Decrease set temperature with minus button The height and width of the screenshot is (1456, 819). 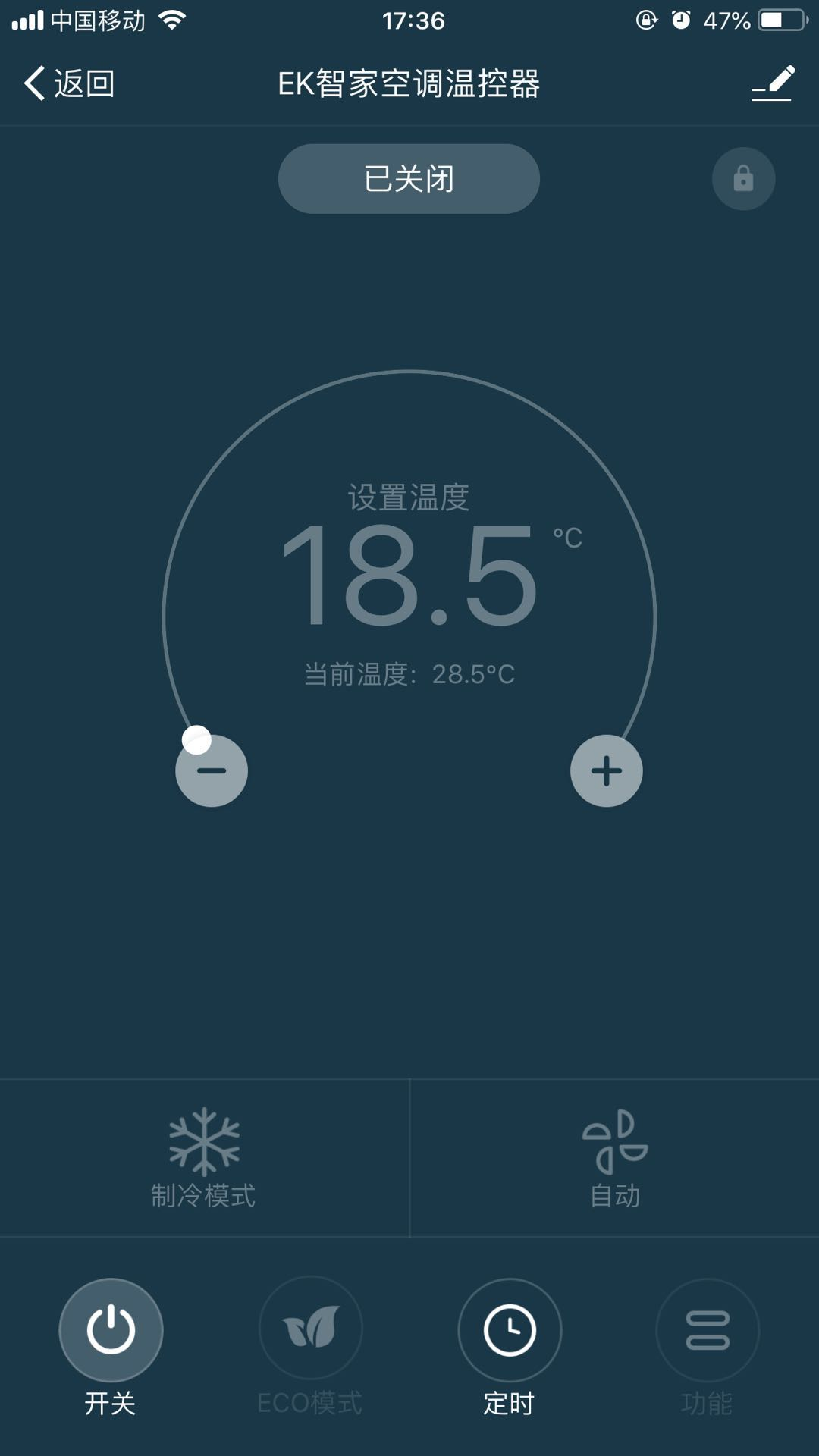point(212,772)
